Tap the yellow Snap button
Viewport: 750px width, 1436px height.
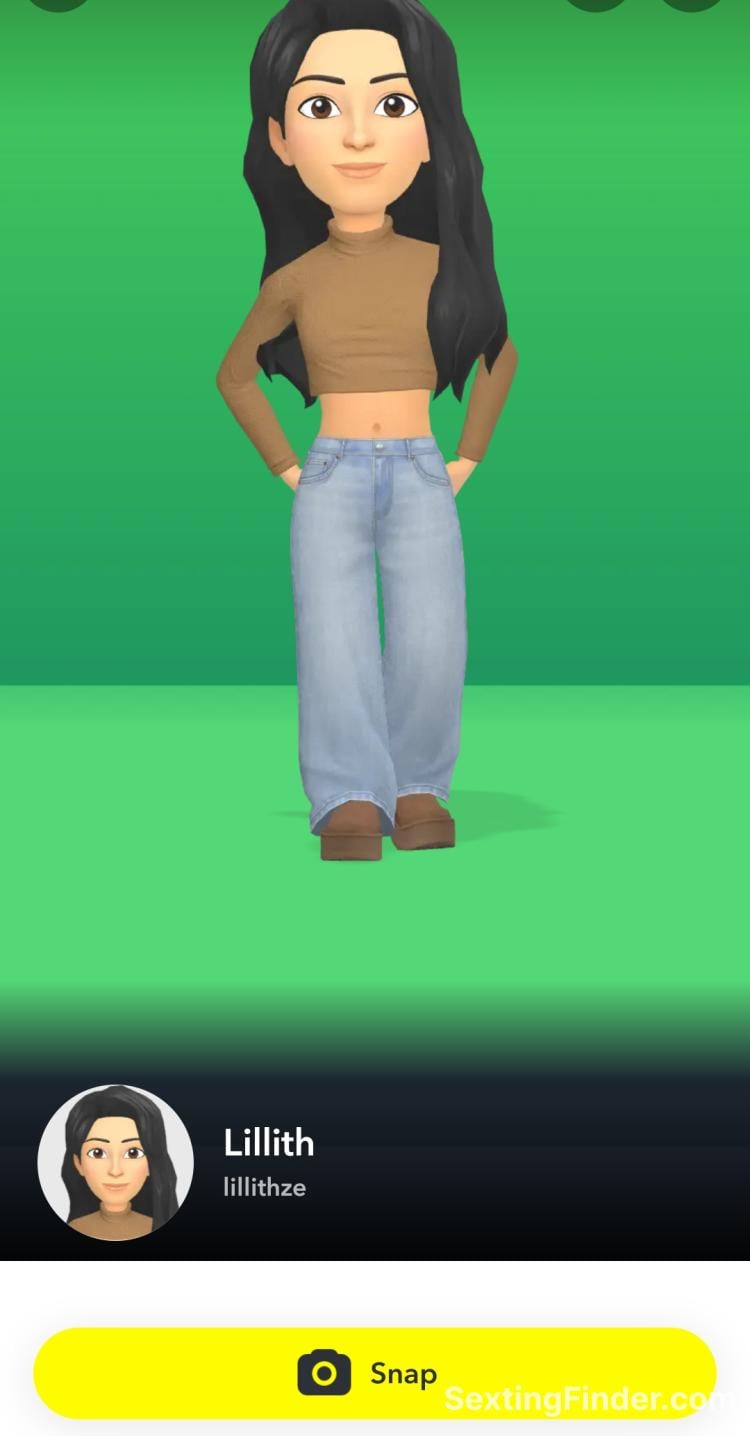[x=374, y=1372]
